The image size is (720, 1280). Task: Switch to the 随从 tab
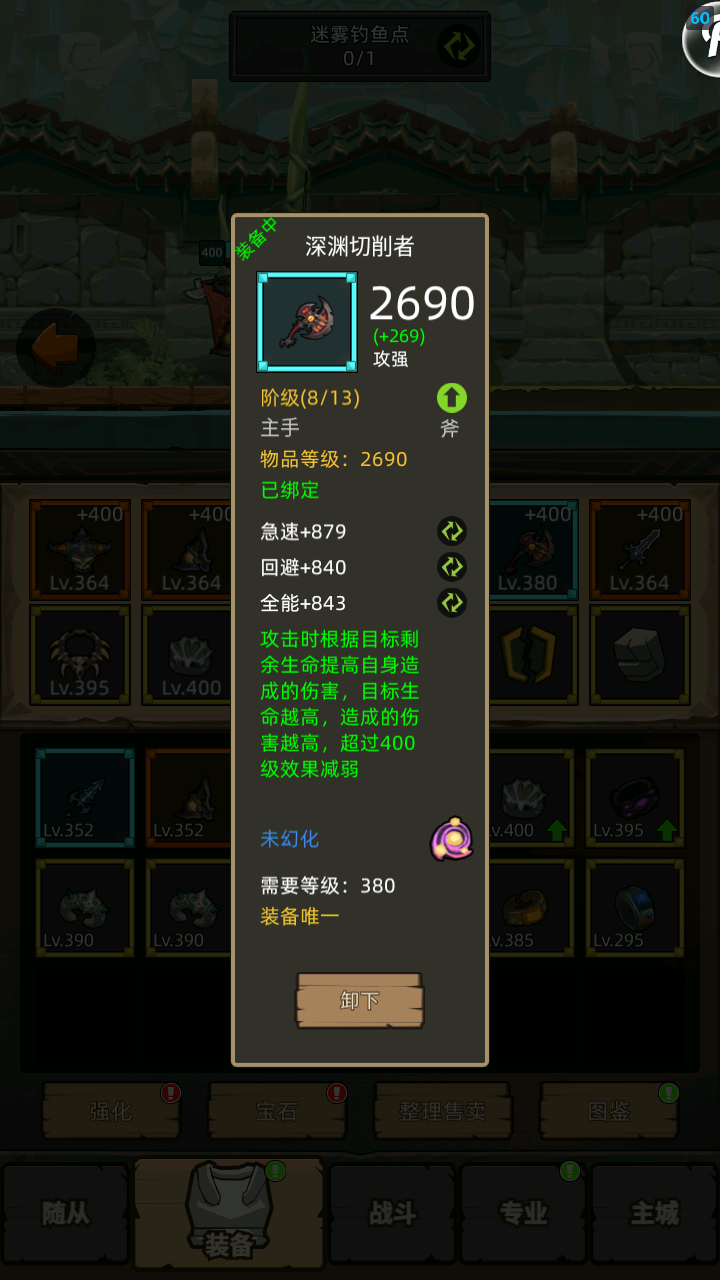pyautogui.click(x=66, y=1214)
